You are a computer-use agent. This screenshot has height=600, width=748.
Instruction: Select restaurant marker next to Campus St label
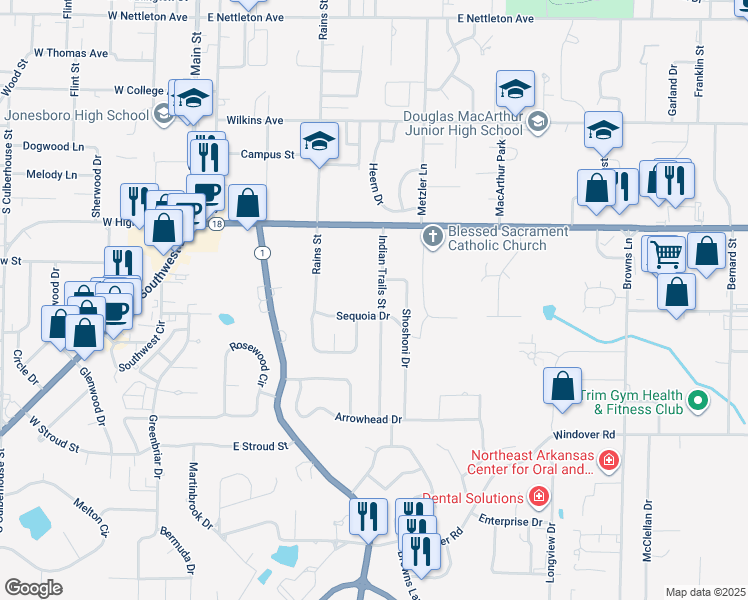pyautogui.click(x=209, y=157)
